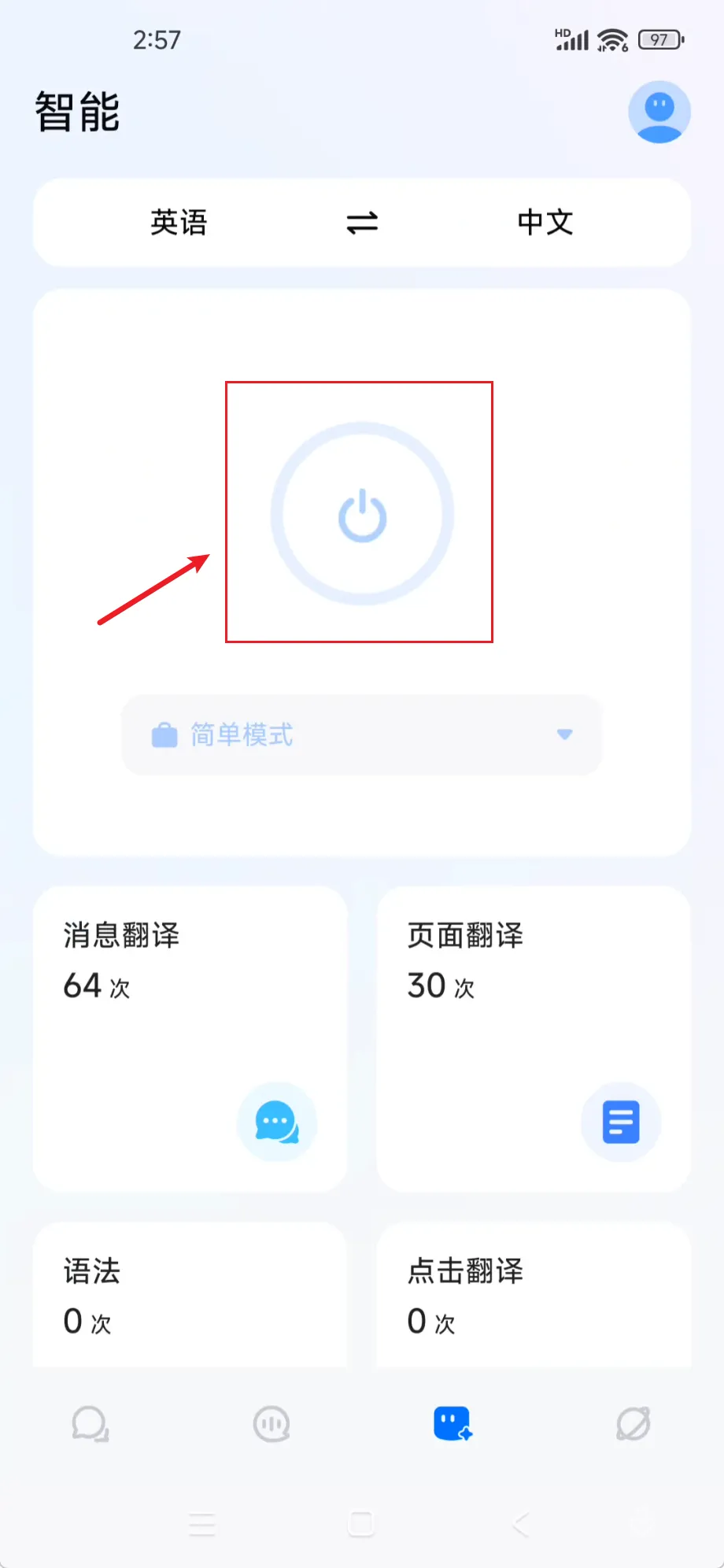The image size is (724, 1568).
Task: Open the 语法 card
Action: click(x=190, y=1295)
